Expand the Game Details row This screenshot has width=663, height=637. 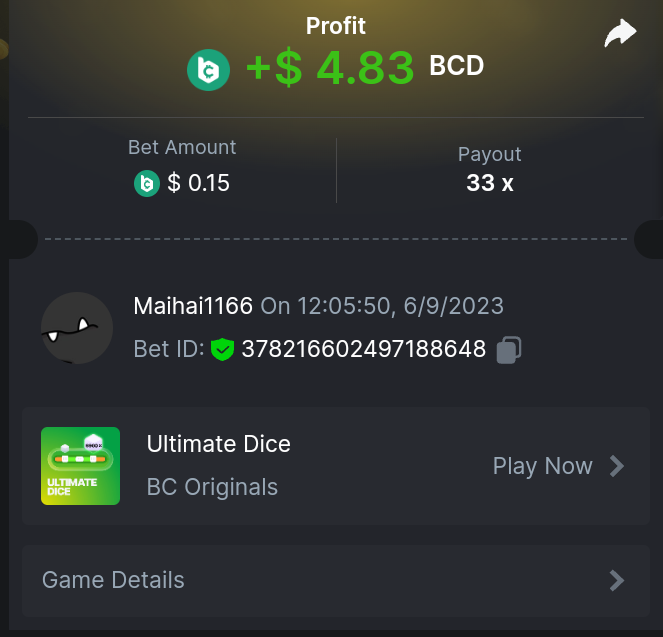(335, 580)
